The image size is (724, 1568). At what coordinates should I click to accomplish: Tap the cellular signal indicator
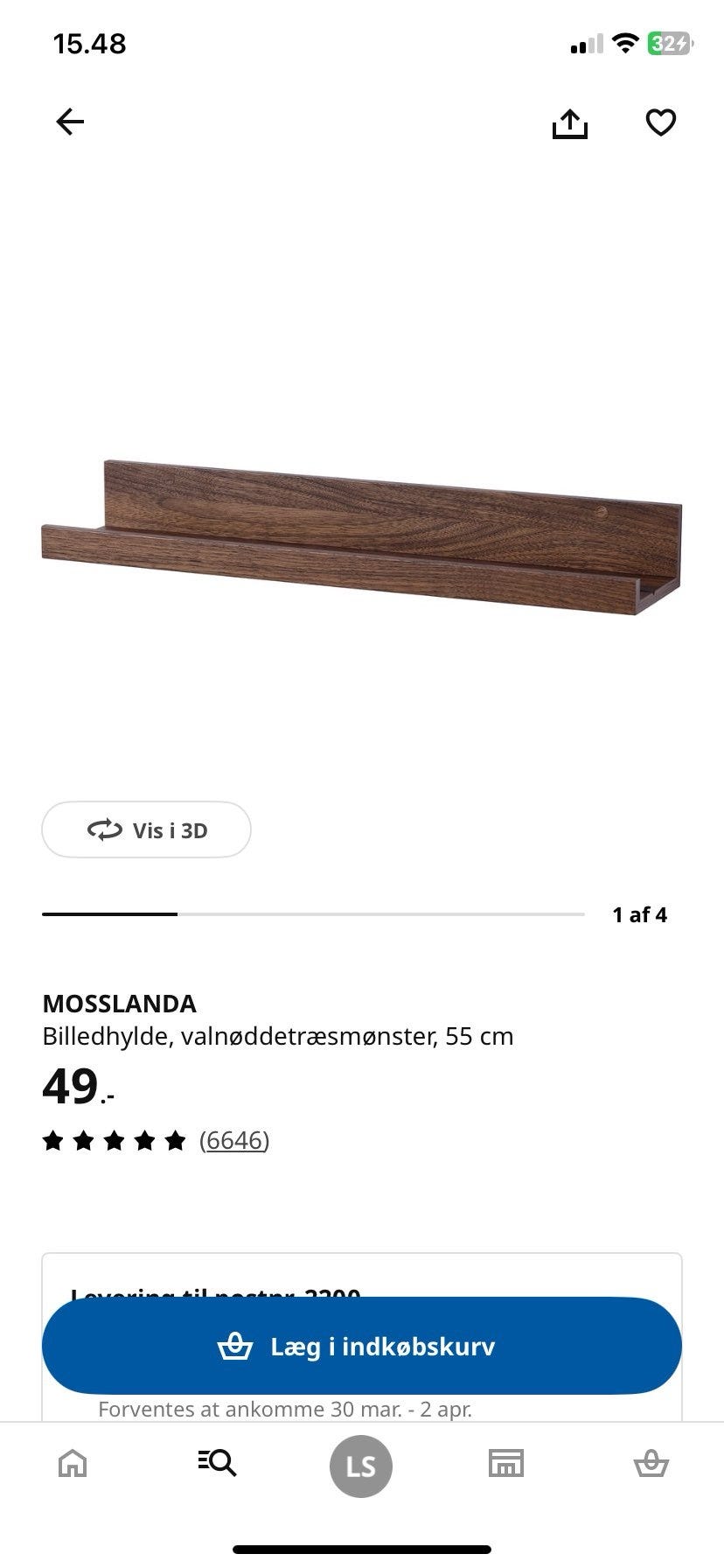click(585, 42)
